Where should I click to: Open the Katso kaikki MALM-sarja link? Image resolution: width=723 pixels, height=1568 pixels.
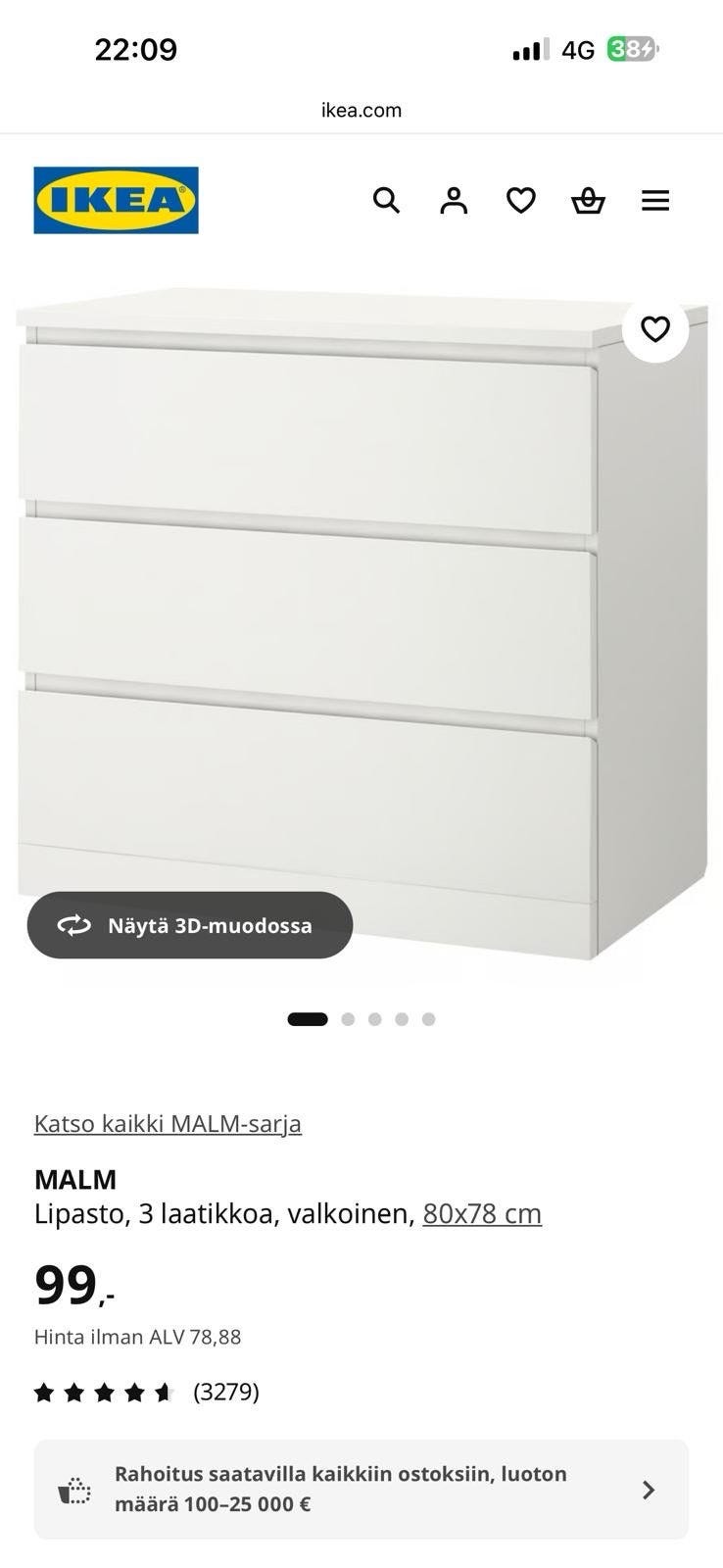(x=169, y=1123)
